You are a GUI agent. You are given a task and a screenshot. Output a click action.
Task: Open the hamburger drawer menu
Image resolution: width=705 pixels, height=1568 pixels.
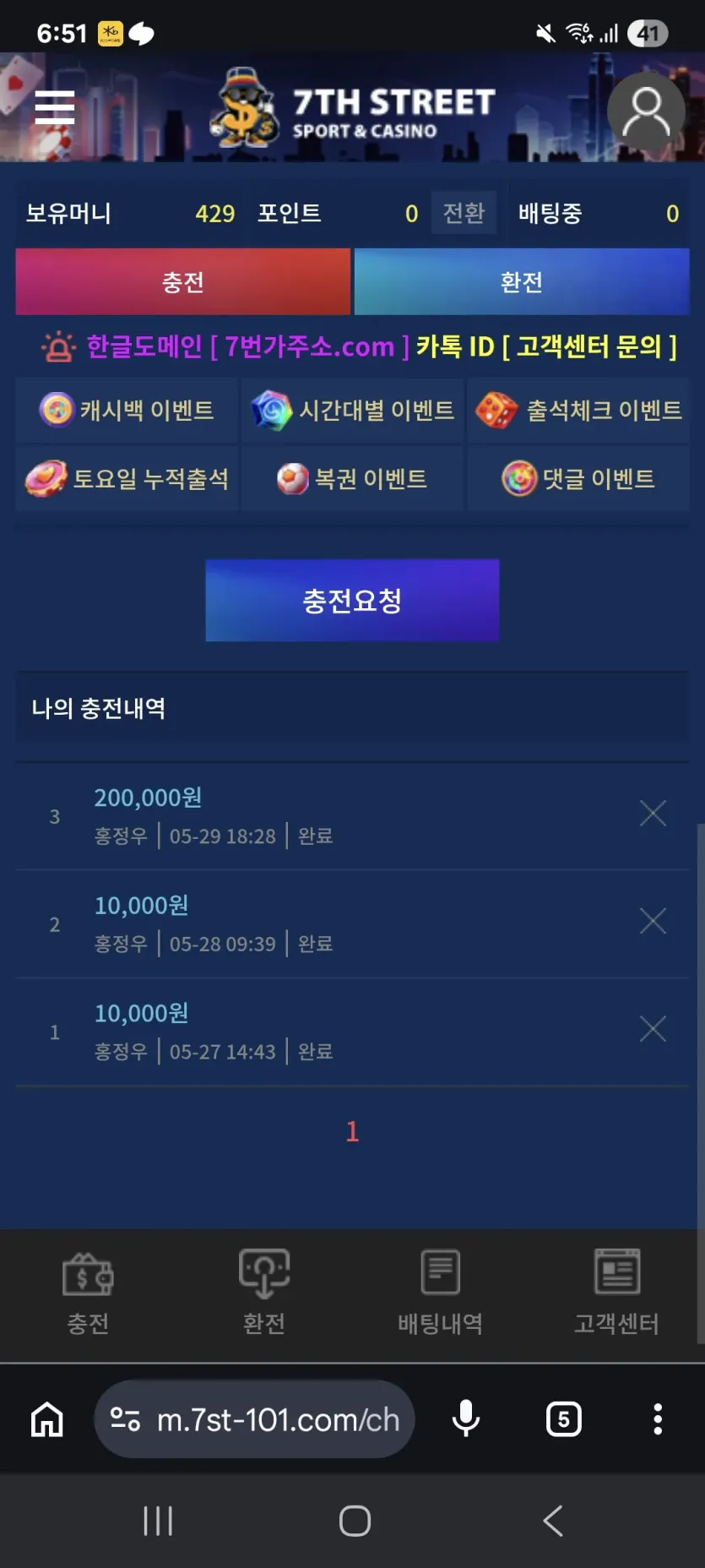55,107
